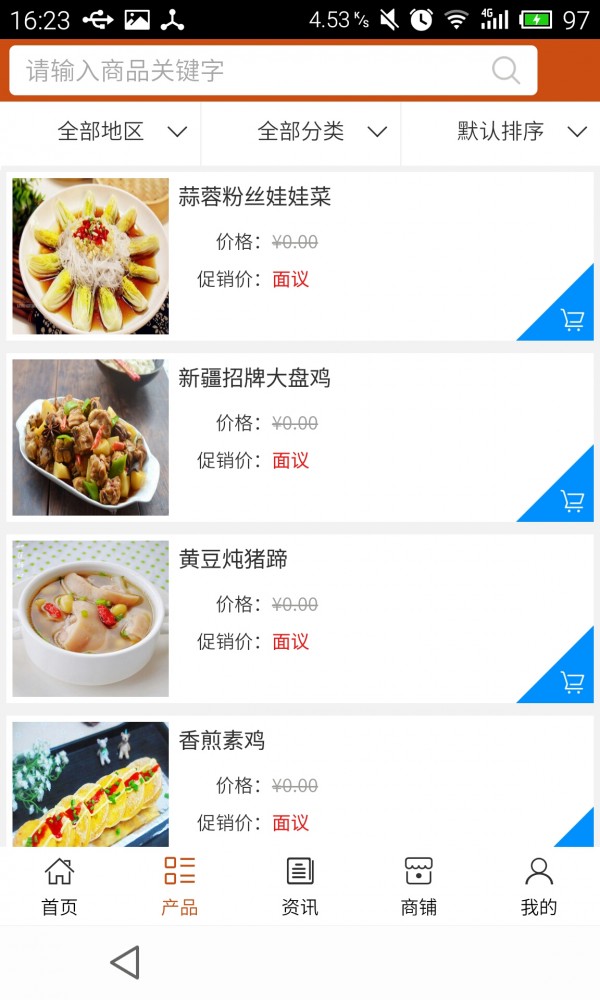The width and height of the screenshot is (600, 1000).
Task: Select the 黄豆炖猪蹄 product
Action: click(233, 559)
